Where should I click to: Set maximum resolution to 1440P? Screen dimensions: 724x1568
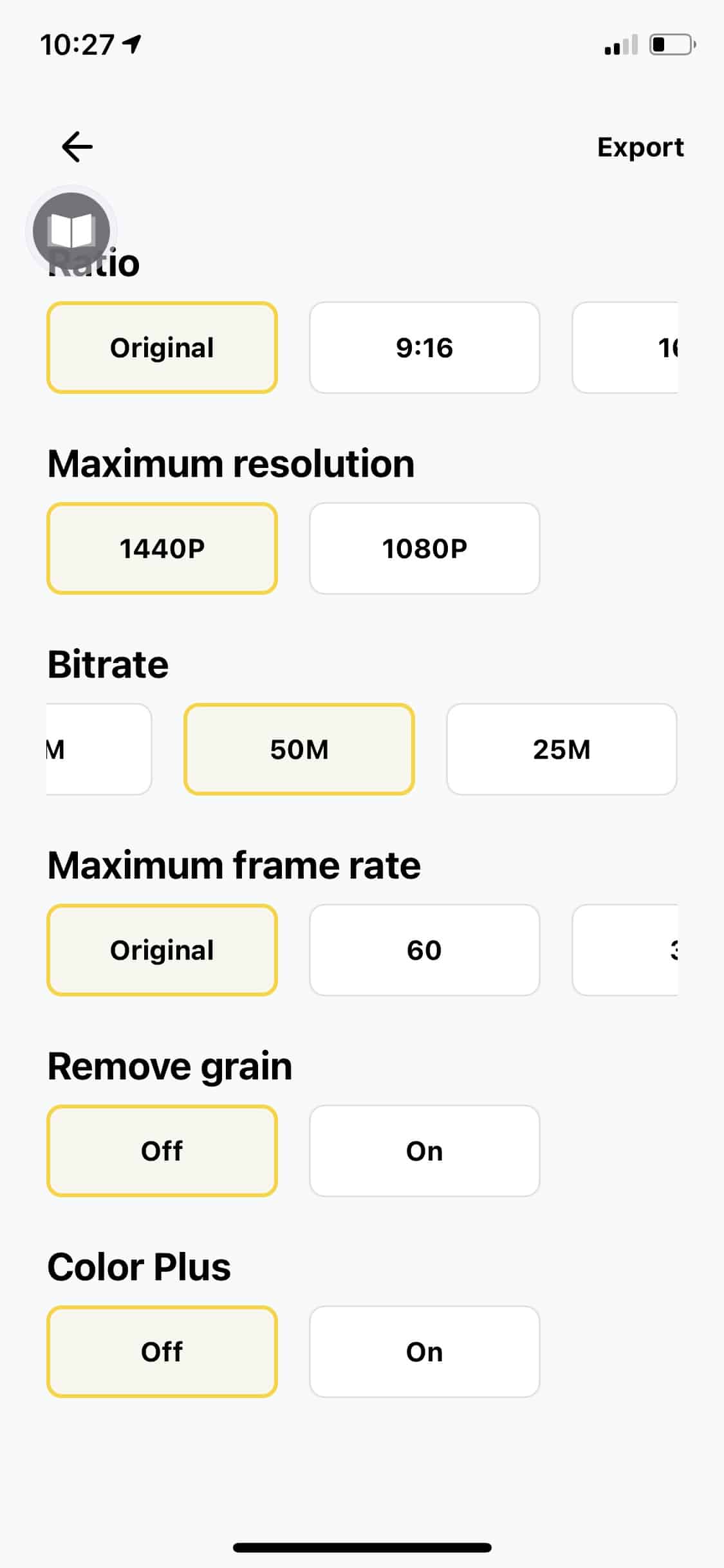pyautogui.click(x=162, y=548)
